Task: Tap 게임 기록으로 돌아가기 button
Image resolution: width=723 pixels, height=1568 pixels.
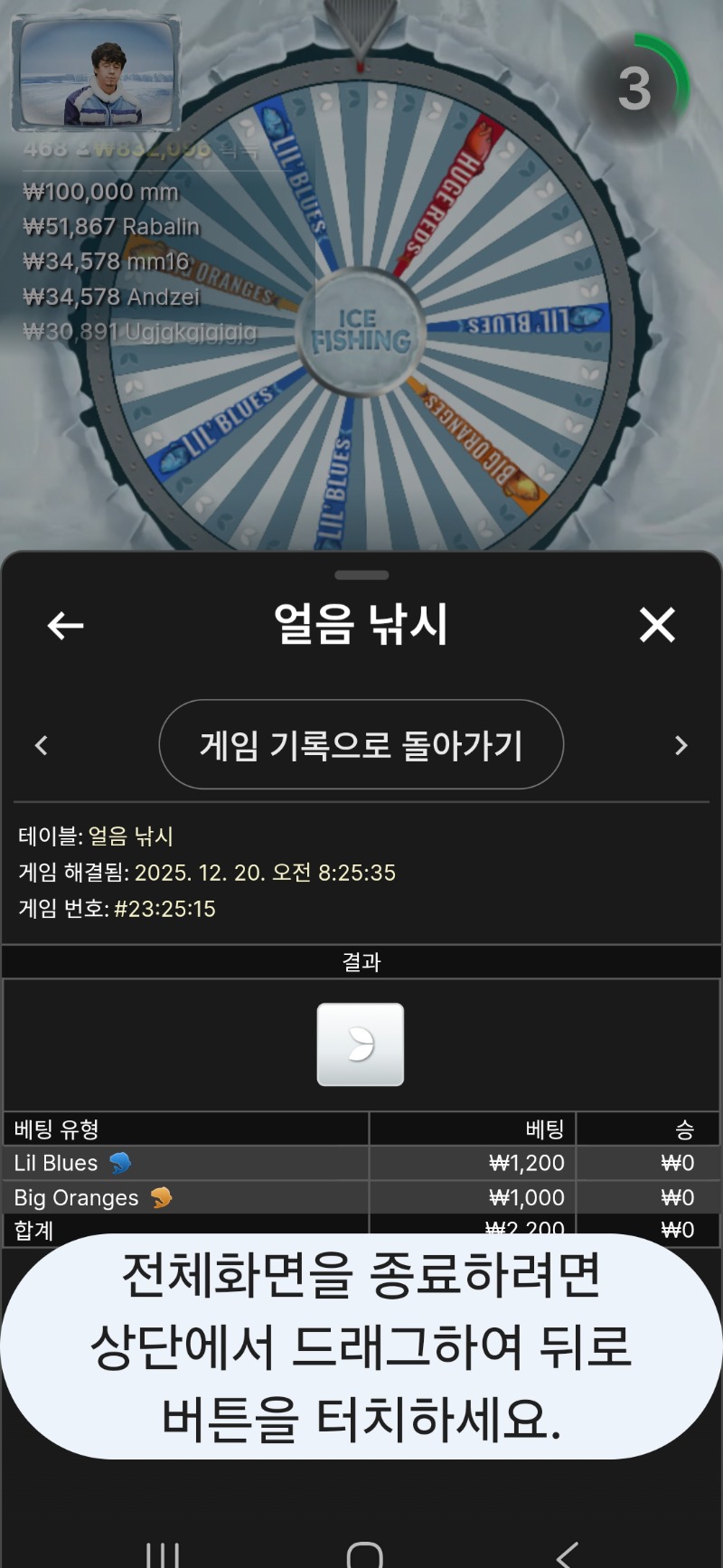Action: pos(361,745)
